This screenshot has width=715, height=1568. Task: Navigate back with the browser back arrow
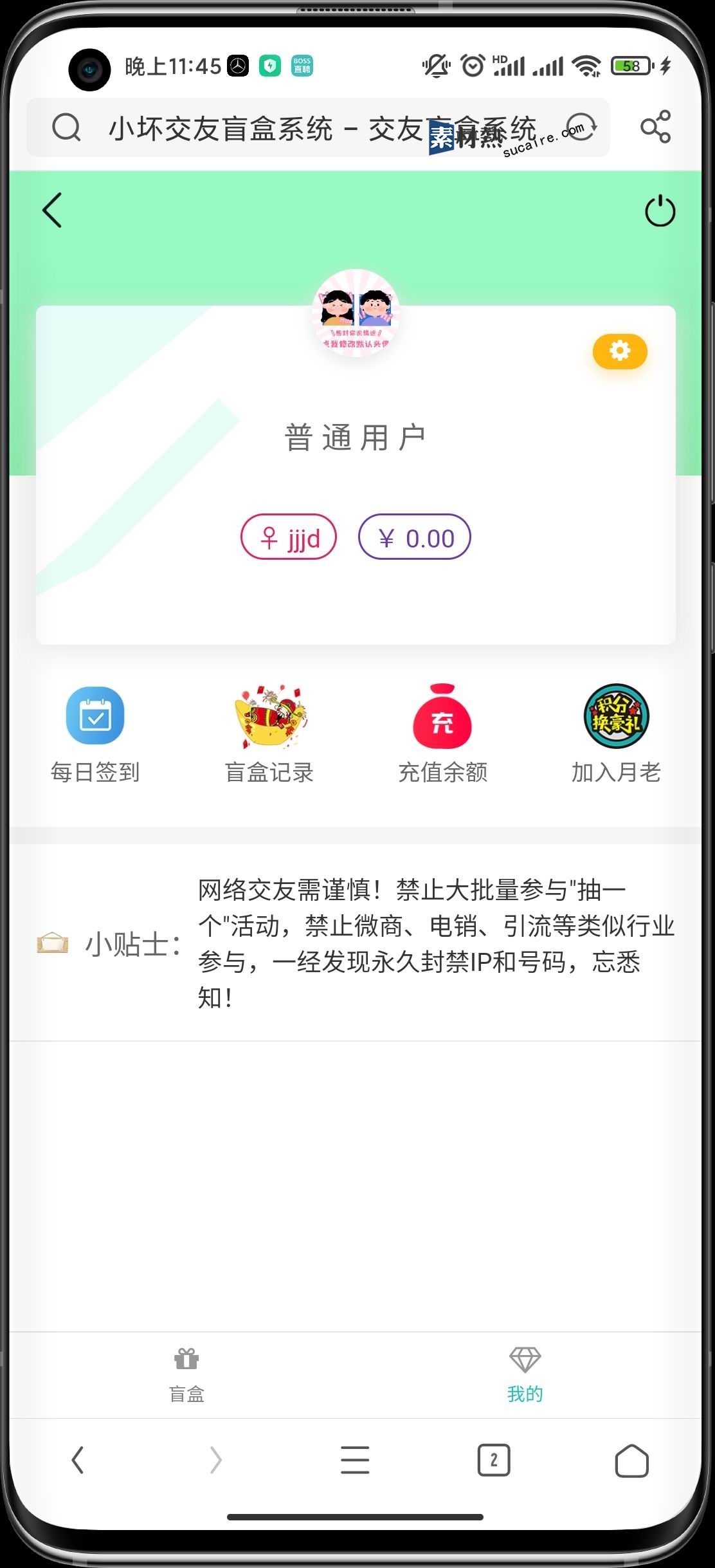[78, 1460]
